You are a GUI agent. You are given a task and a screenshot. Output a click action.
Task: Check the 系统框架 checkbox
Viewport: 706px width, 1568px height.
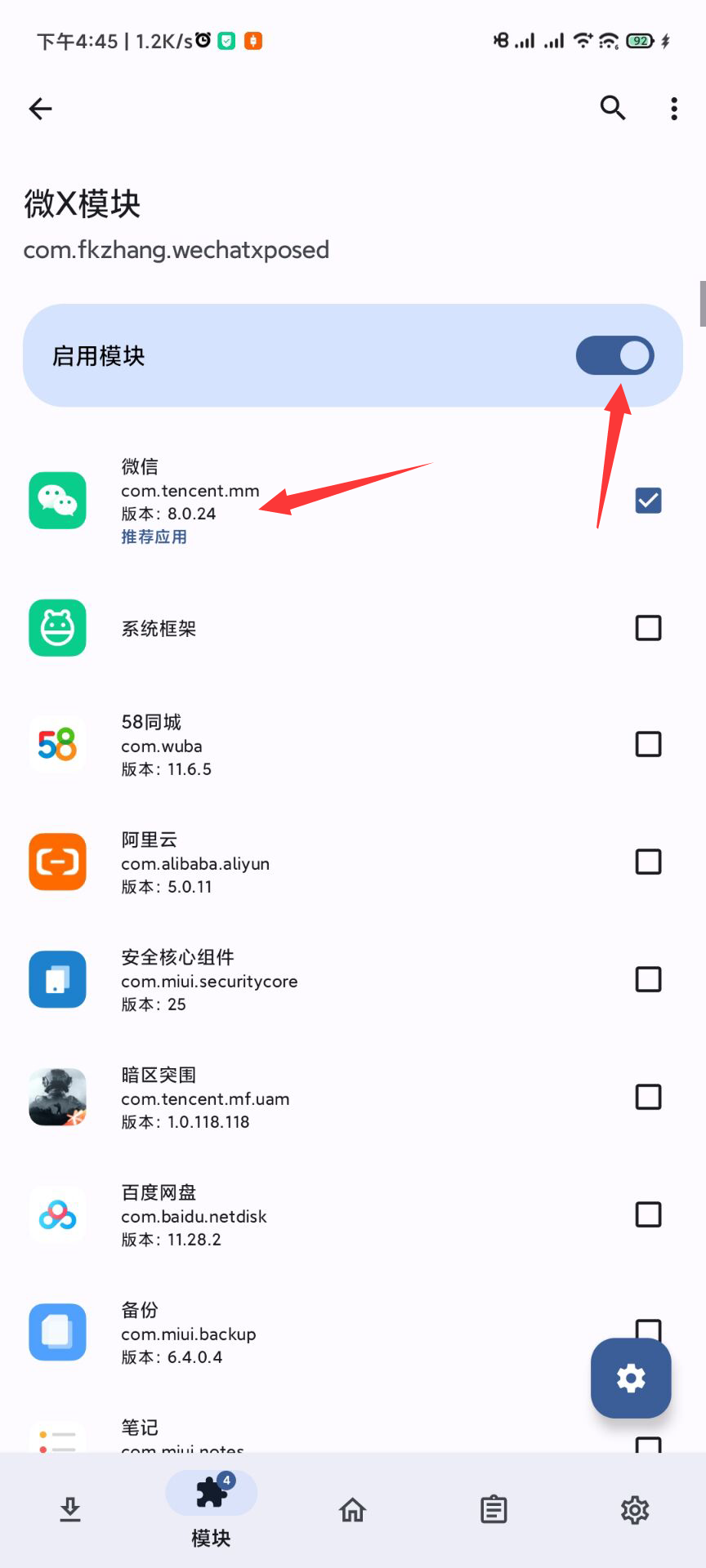pos(648,627)
